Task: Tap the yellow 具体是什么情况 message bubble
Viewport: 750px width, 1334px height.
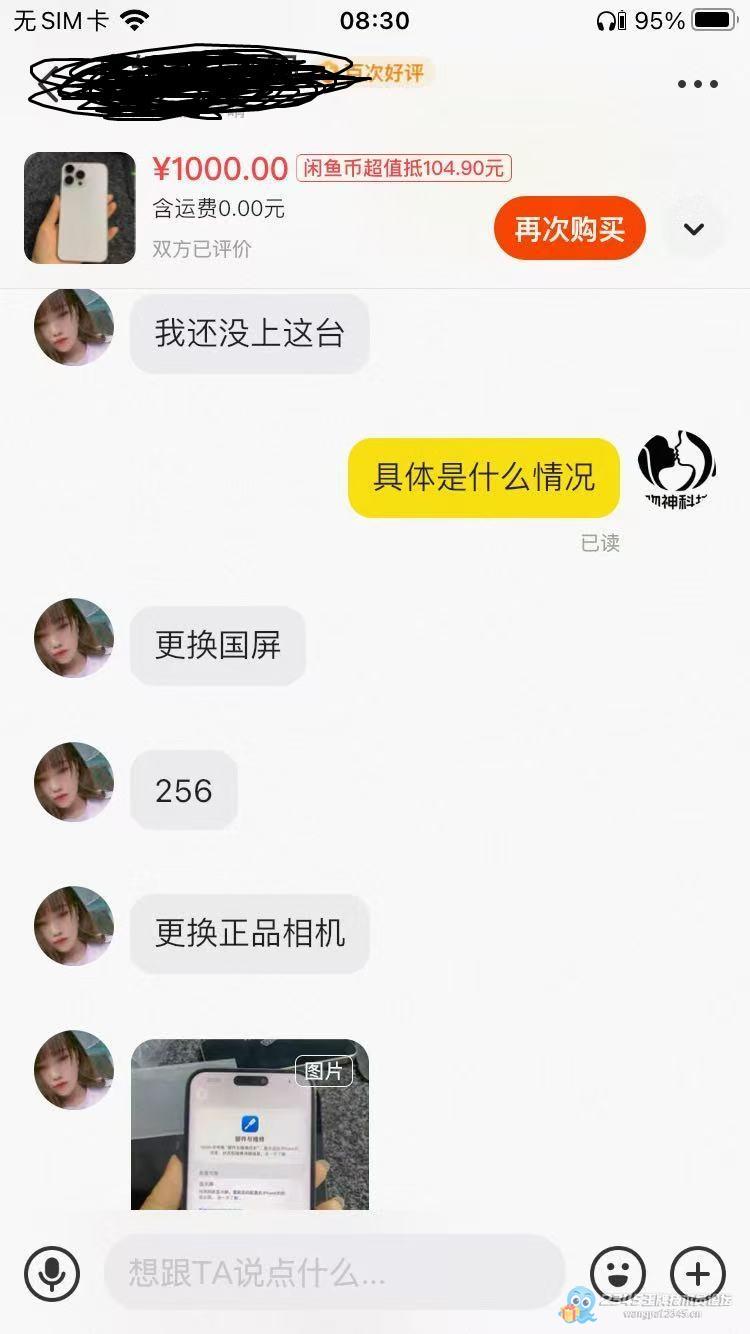Action: click(x=482, y=478)
